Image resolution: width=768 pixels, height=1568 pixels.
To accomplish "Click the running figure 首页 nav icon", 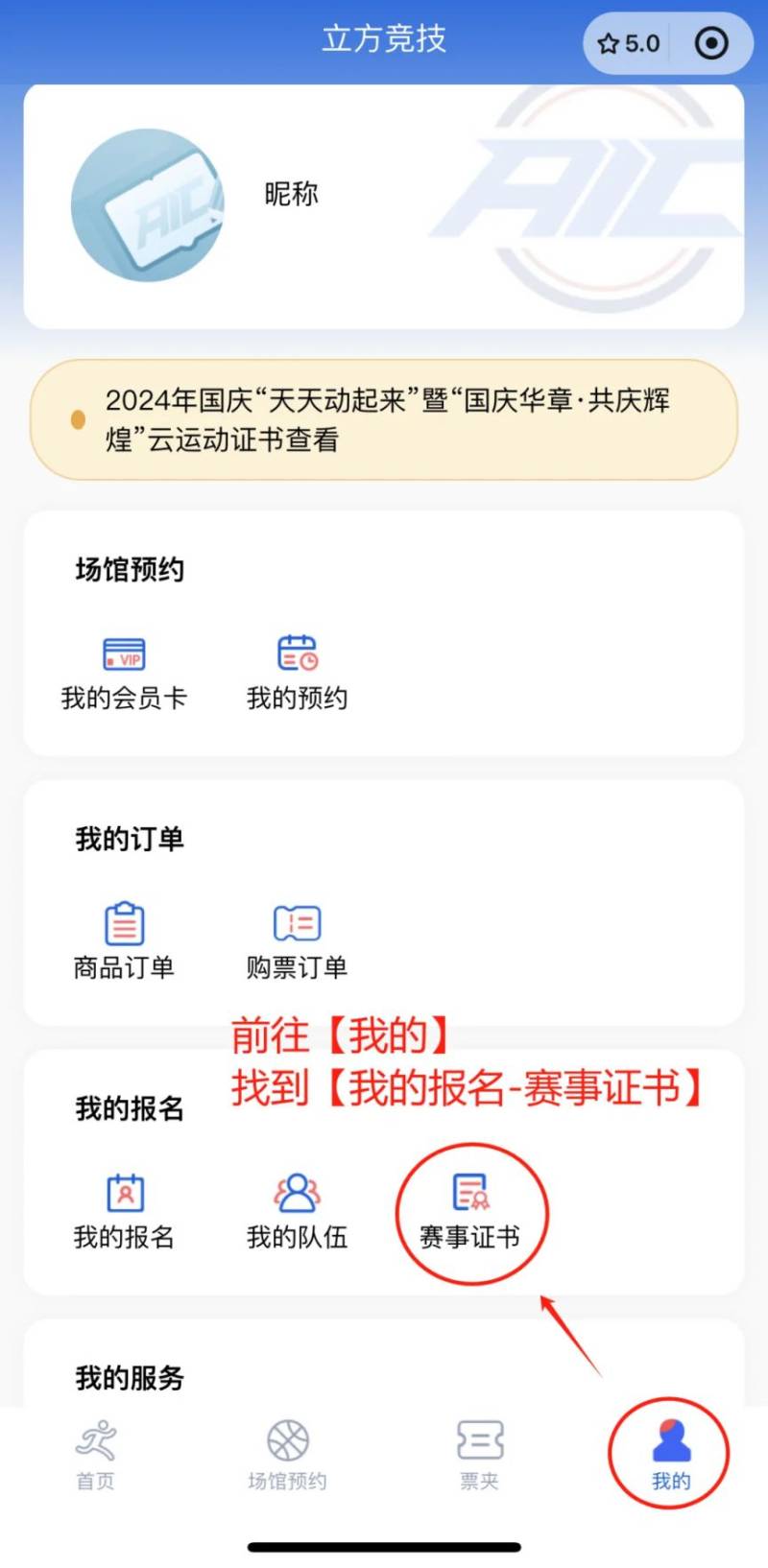I will click(93, 1439).
